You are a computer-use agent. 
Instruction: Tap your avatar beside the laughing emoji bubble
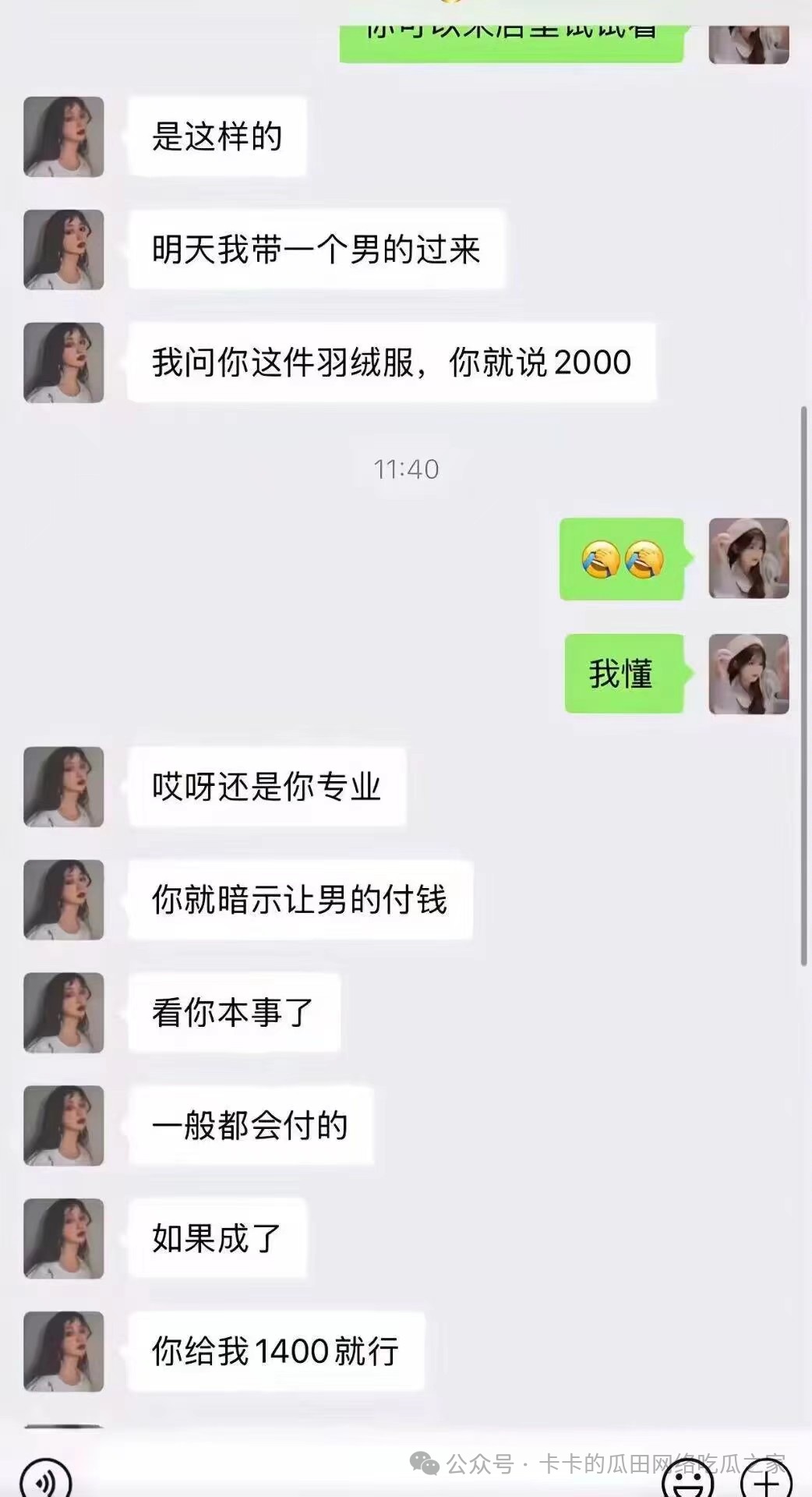pos(749,560)
